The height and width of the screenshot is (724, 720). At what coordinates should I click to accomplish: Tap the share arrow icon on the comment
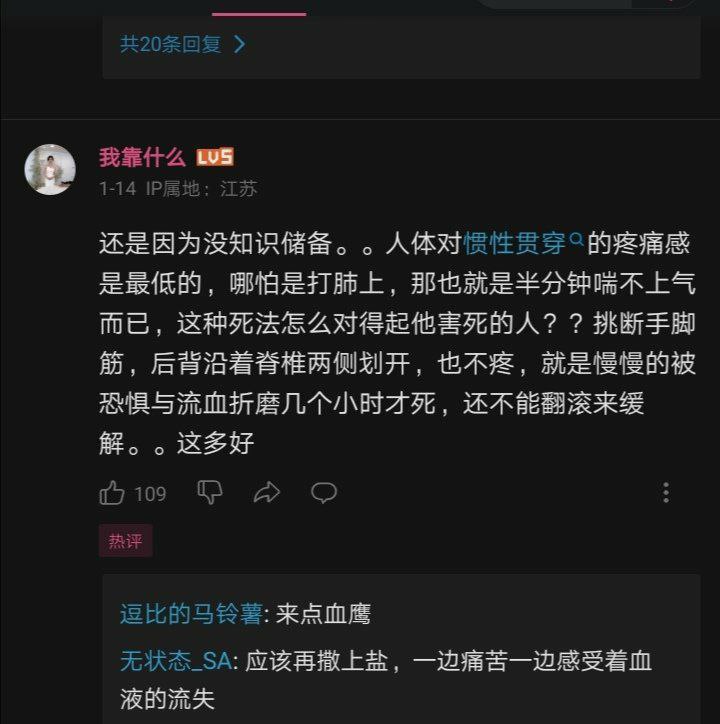coord(265,493)
